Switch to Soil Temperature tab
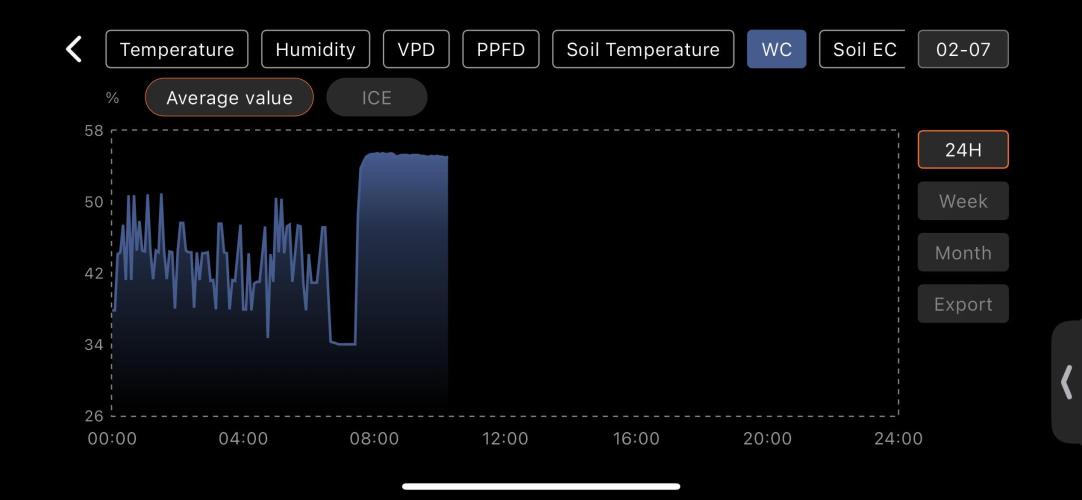 [643, 49]
